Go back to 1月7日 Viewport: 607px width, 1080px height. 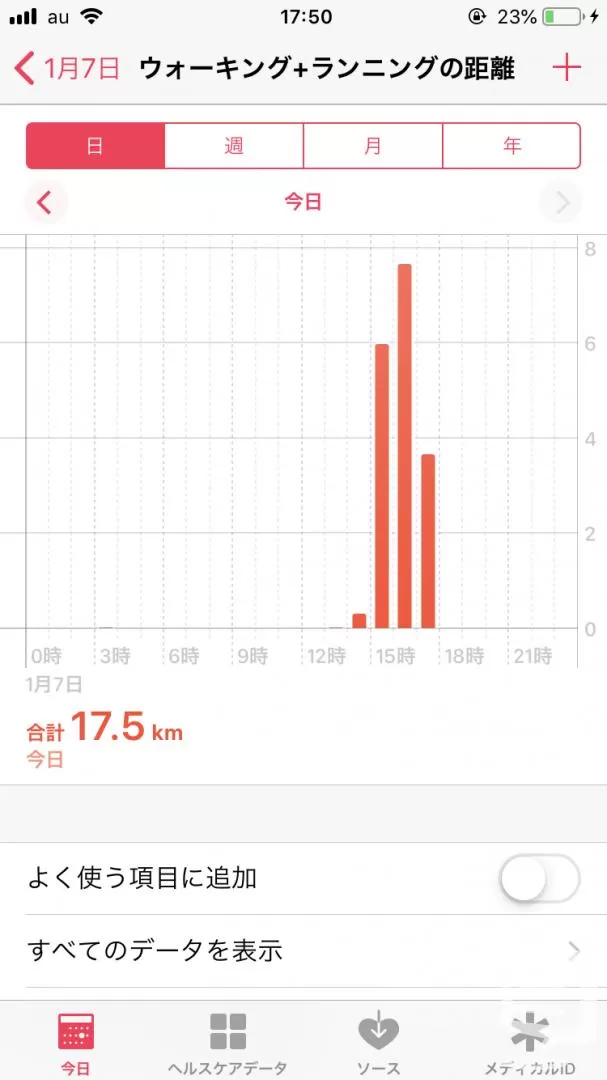click(x=67, y=69)
